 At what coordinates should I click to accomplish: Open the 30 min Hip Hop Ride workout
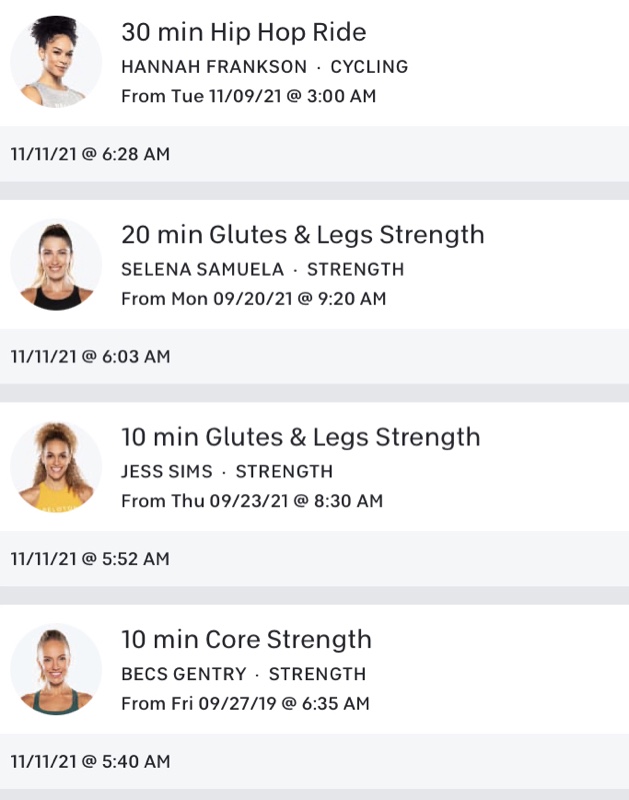click(244, 33)
